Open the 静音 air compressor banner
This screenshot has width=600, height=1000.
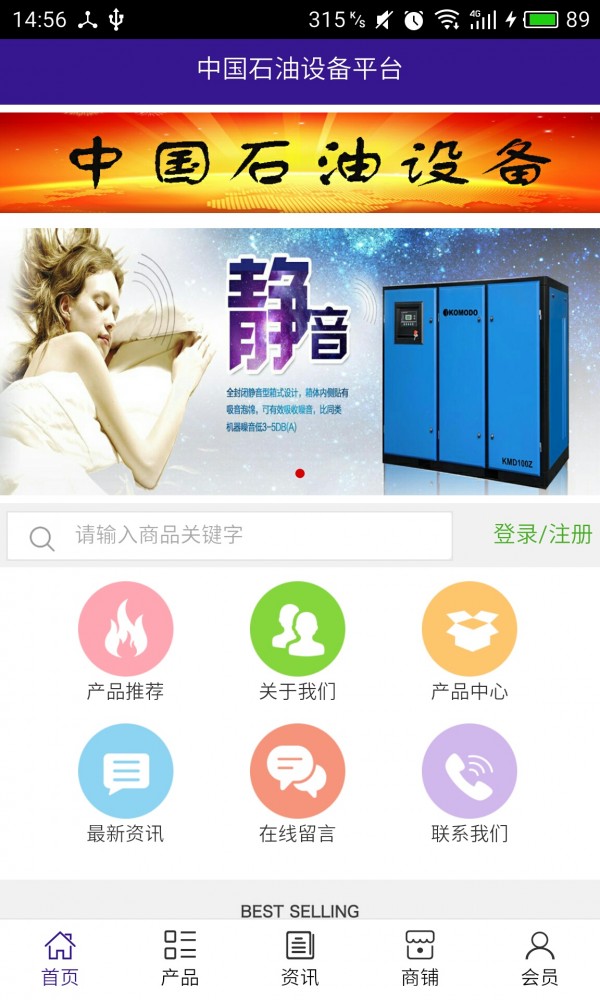pos(300,360)
